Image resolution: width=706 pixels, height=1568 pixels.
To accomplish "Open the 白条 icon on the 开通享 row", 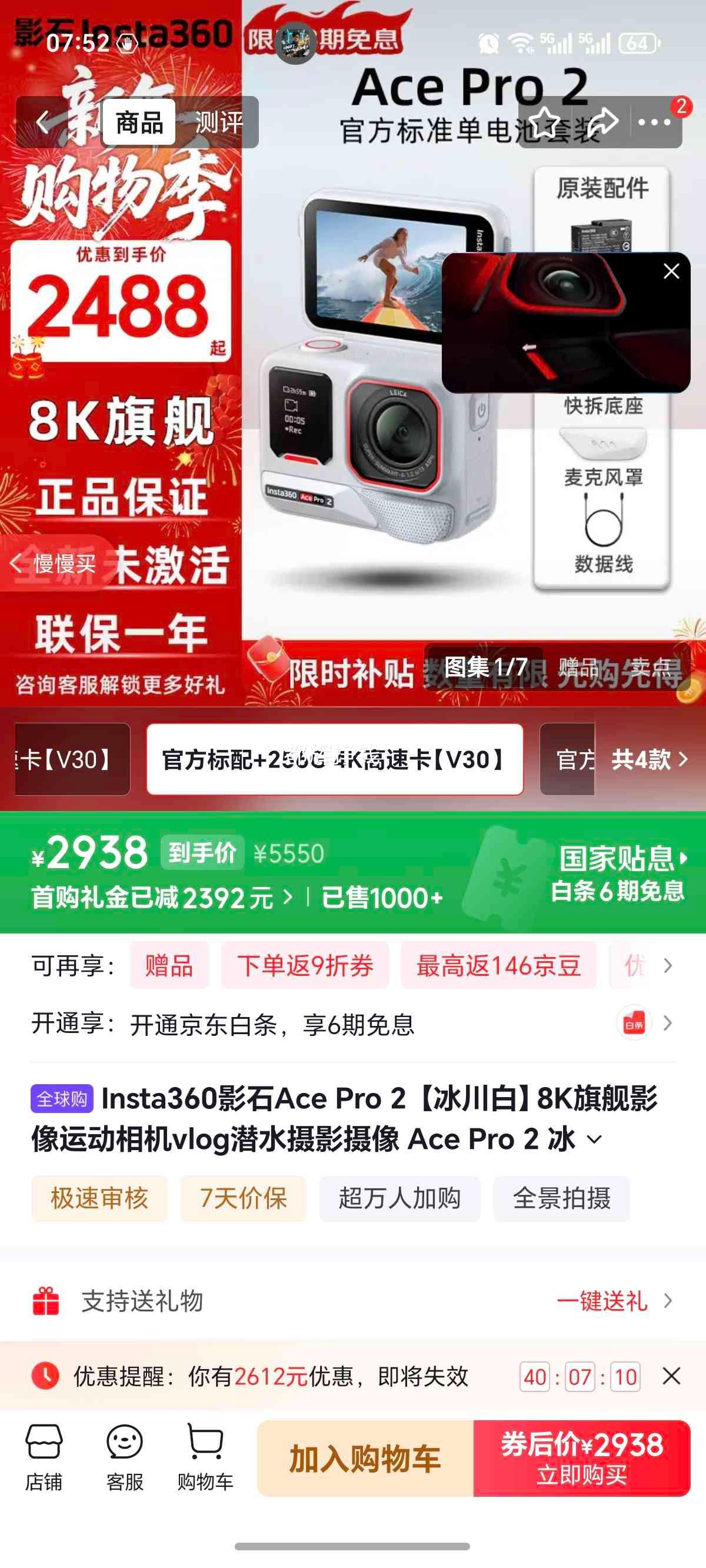I will tap(633, 1022).
